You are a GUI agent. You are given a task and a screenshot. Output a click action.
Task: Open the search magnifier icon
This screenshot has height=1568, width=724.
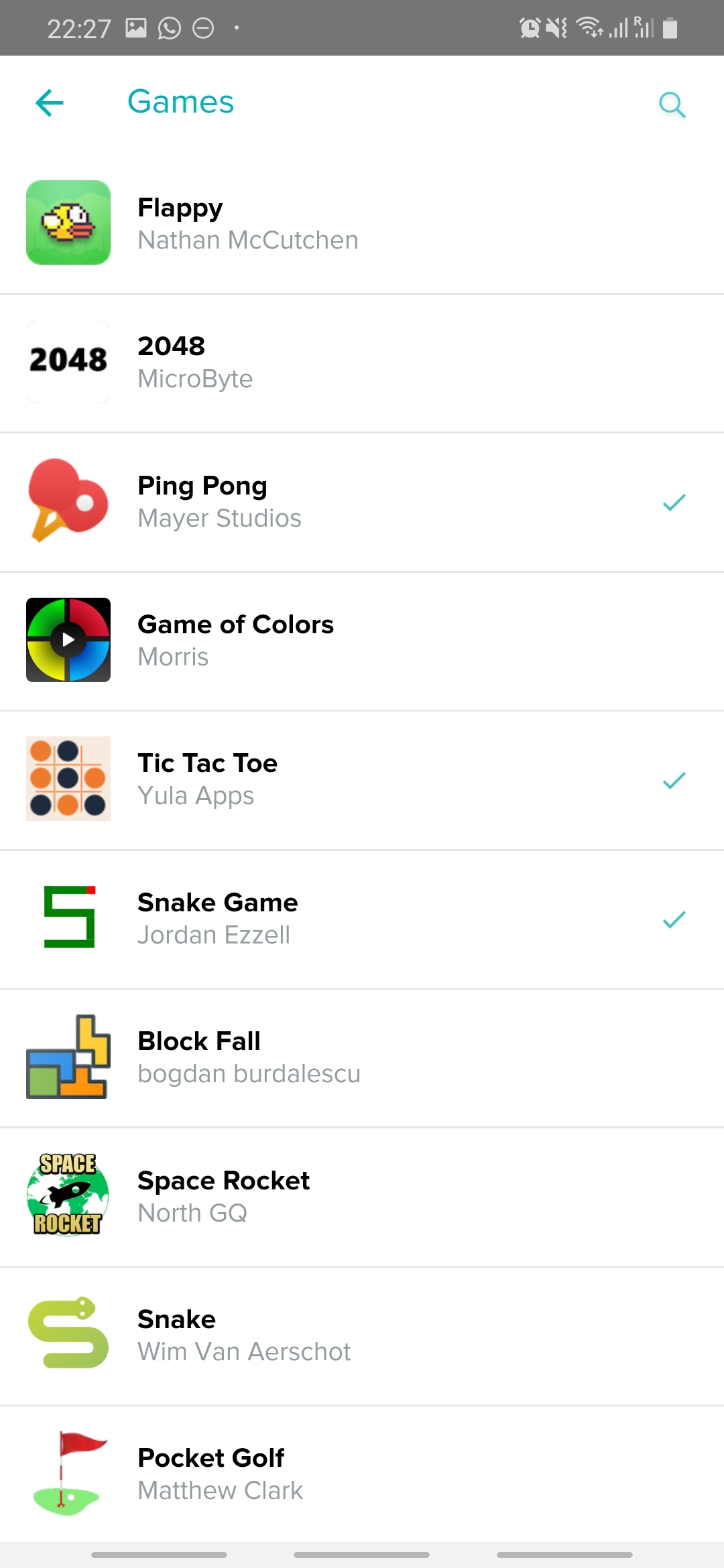[672, 105]
